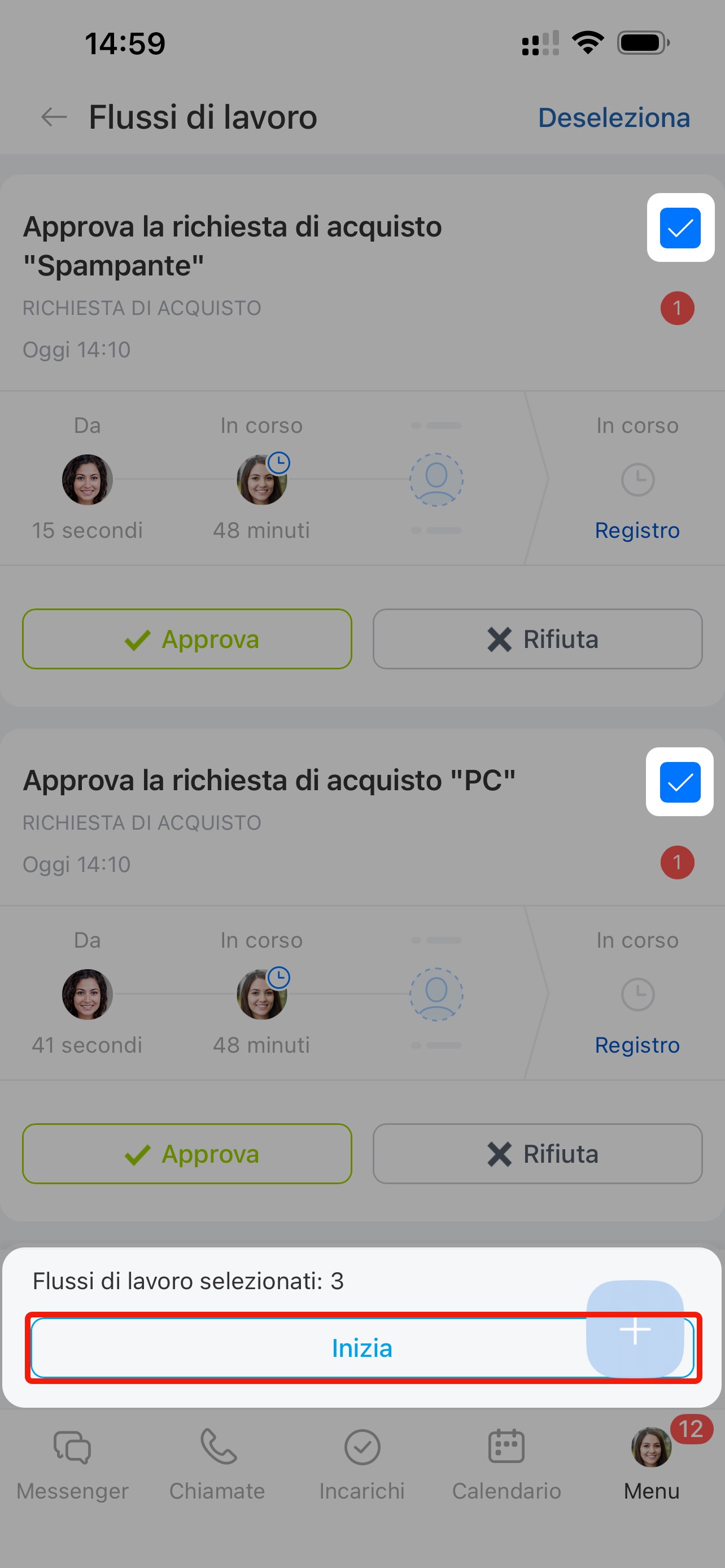Go back from Flussi di lavoro
Image resolution: width=725 pixels, height=1568 pixels.
point(54,117)
